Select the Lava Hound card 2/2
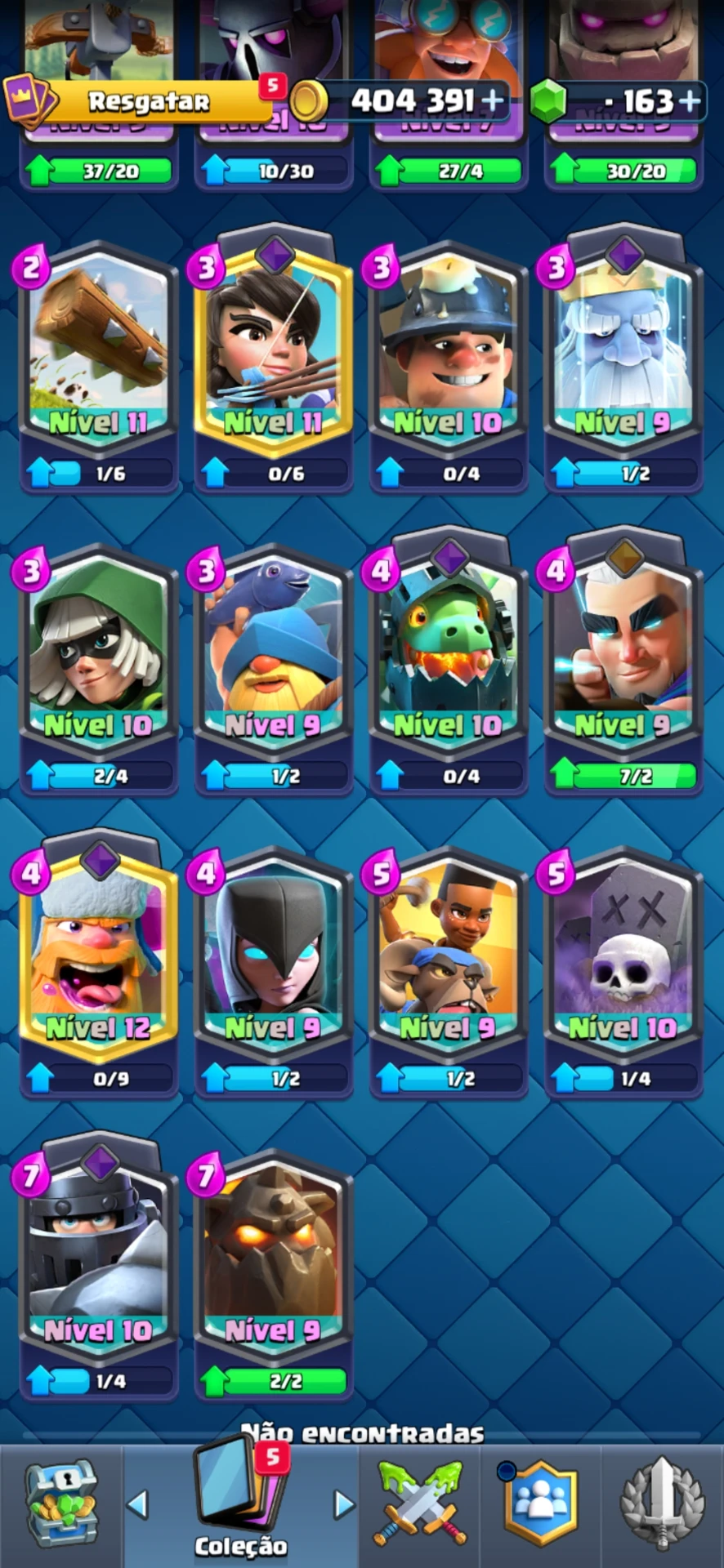Viewport: 724px width, 1568px height. pyautogui.click(x=274, y=1274)
